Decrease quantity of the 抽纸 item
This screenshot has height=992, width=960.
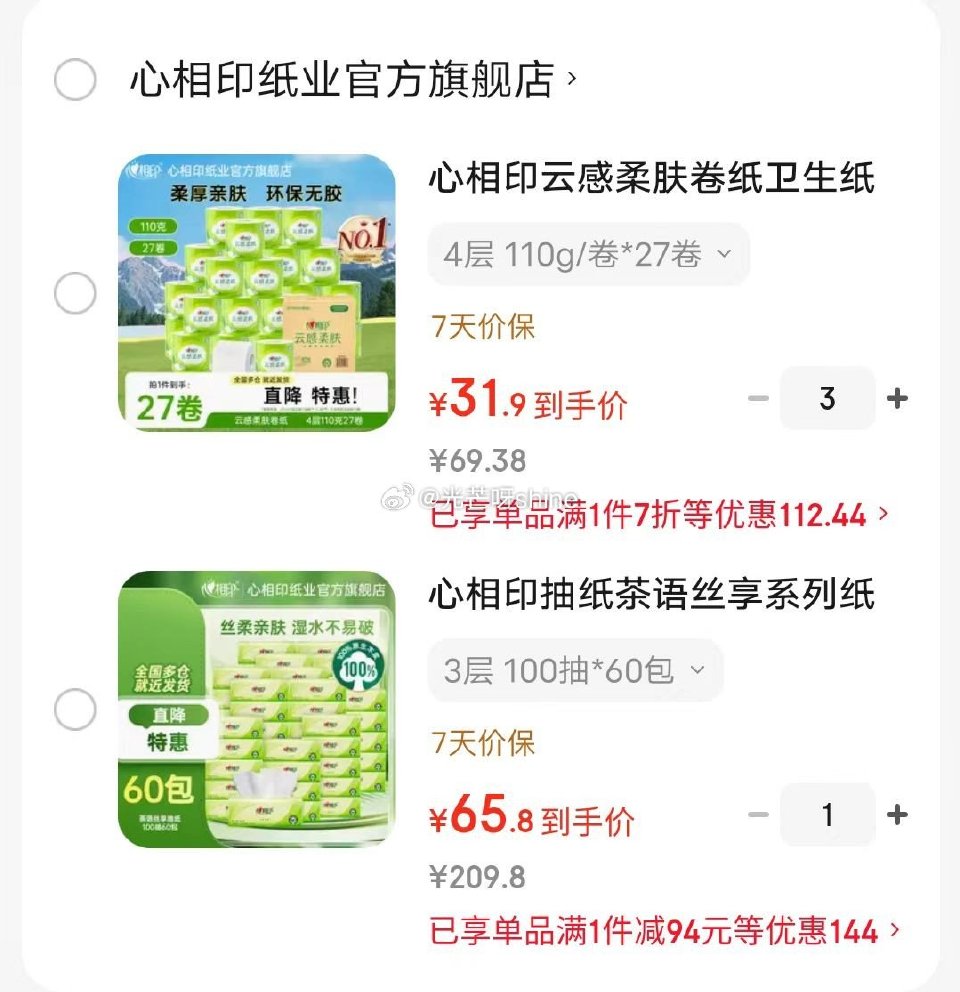(x=757, y=815)
